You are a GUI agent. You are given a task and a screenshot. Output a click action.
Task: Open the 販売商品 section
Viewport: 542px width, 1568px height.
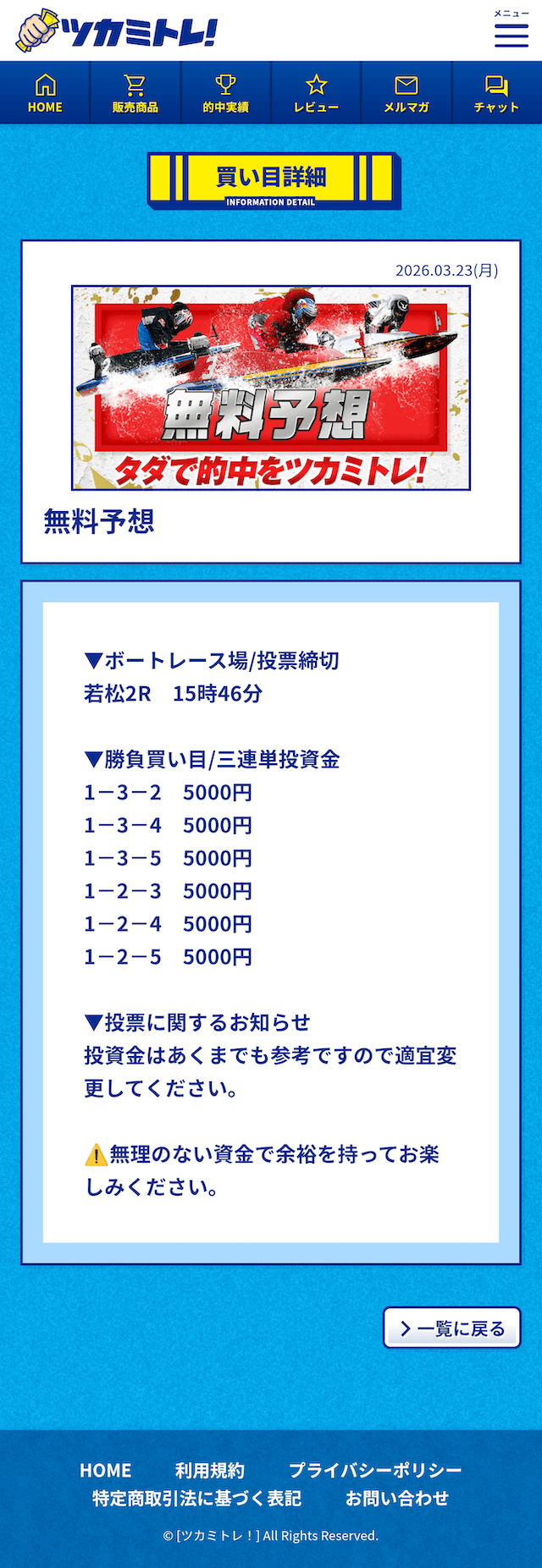coord(135,93)
